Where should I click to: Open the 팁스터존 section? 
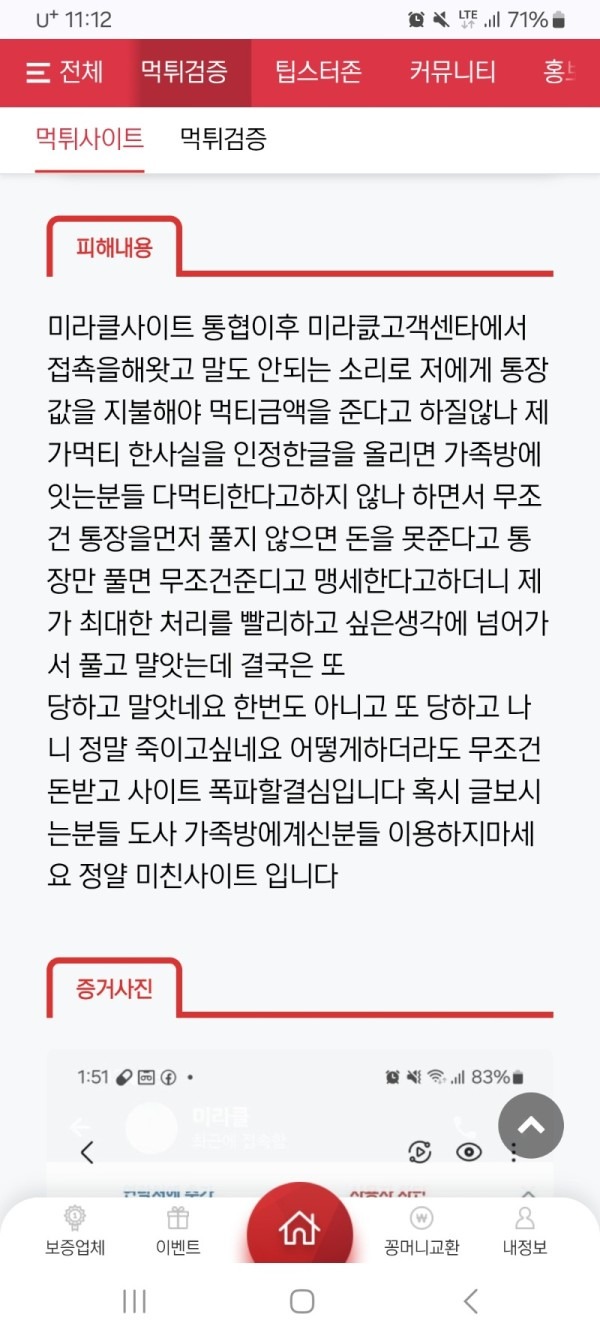pyautogui.click(x=318, y=72)
